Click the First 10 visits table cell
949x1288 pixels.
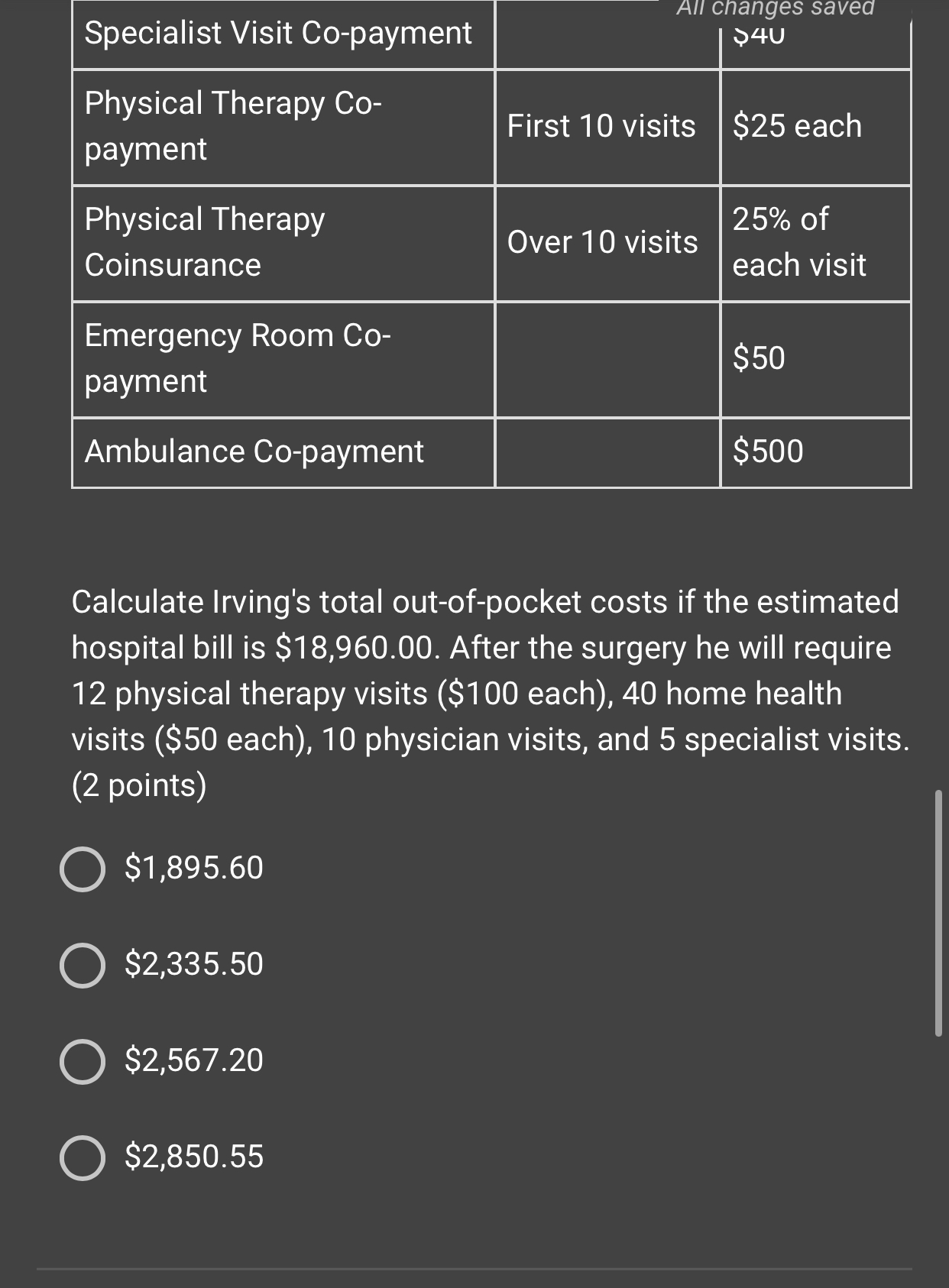point(603,126)
